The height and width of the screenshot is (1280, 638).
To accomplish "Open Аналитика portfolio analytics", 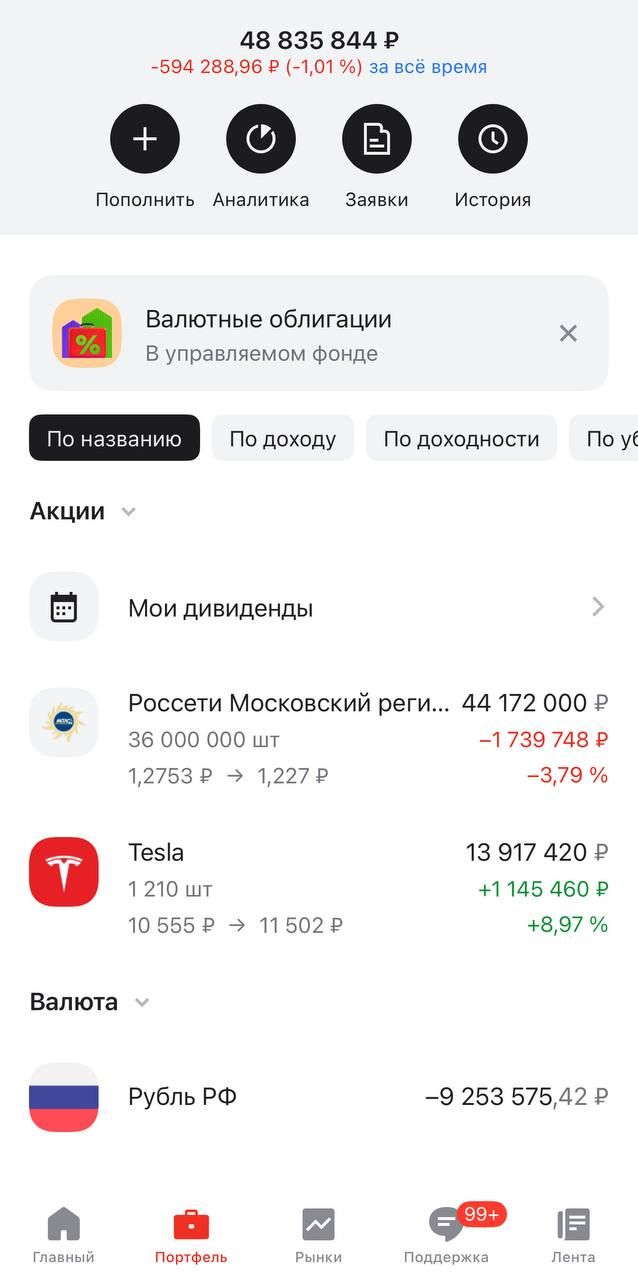I will point(261,139).
